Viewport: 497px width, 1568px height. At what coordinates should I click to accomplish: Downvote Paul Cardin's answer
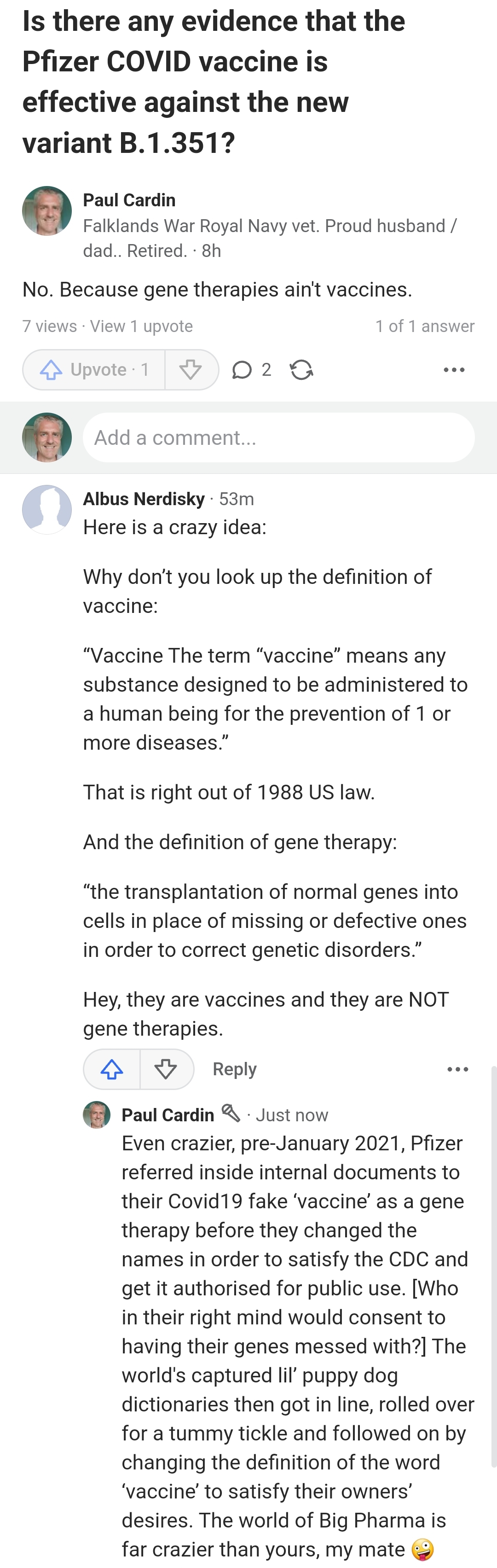pos(191,369)
